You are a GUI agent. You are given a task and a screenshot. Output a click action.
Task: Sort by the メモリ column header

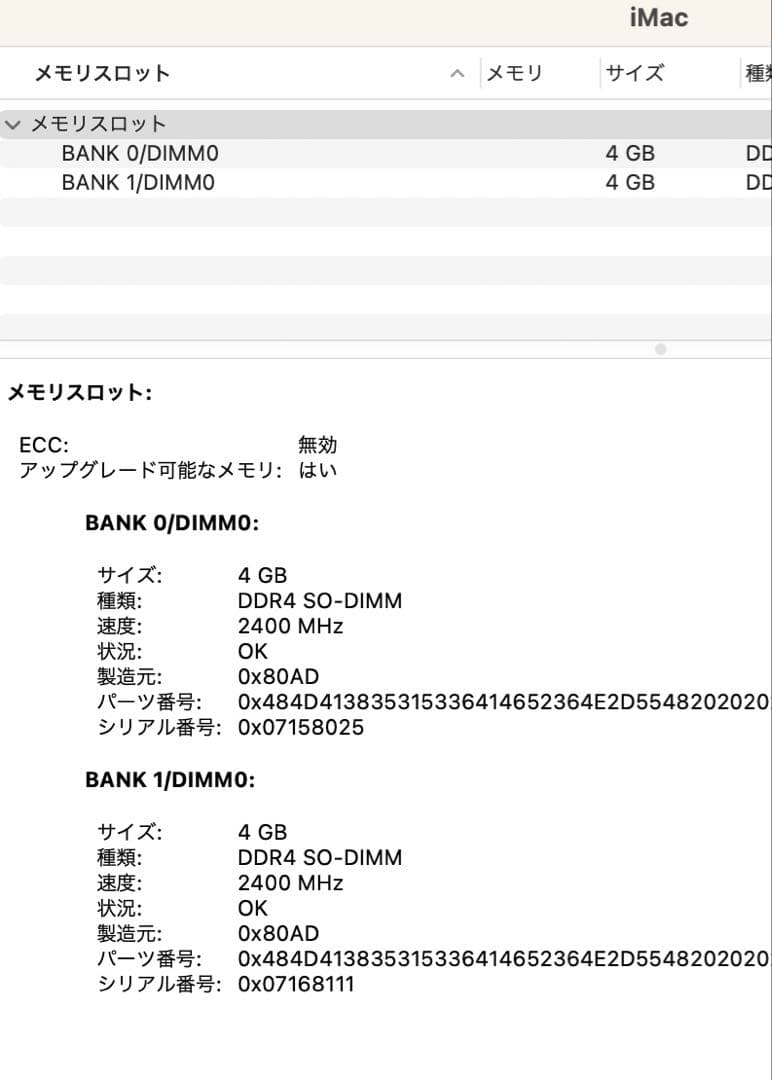514,73
